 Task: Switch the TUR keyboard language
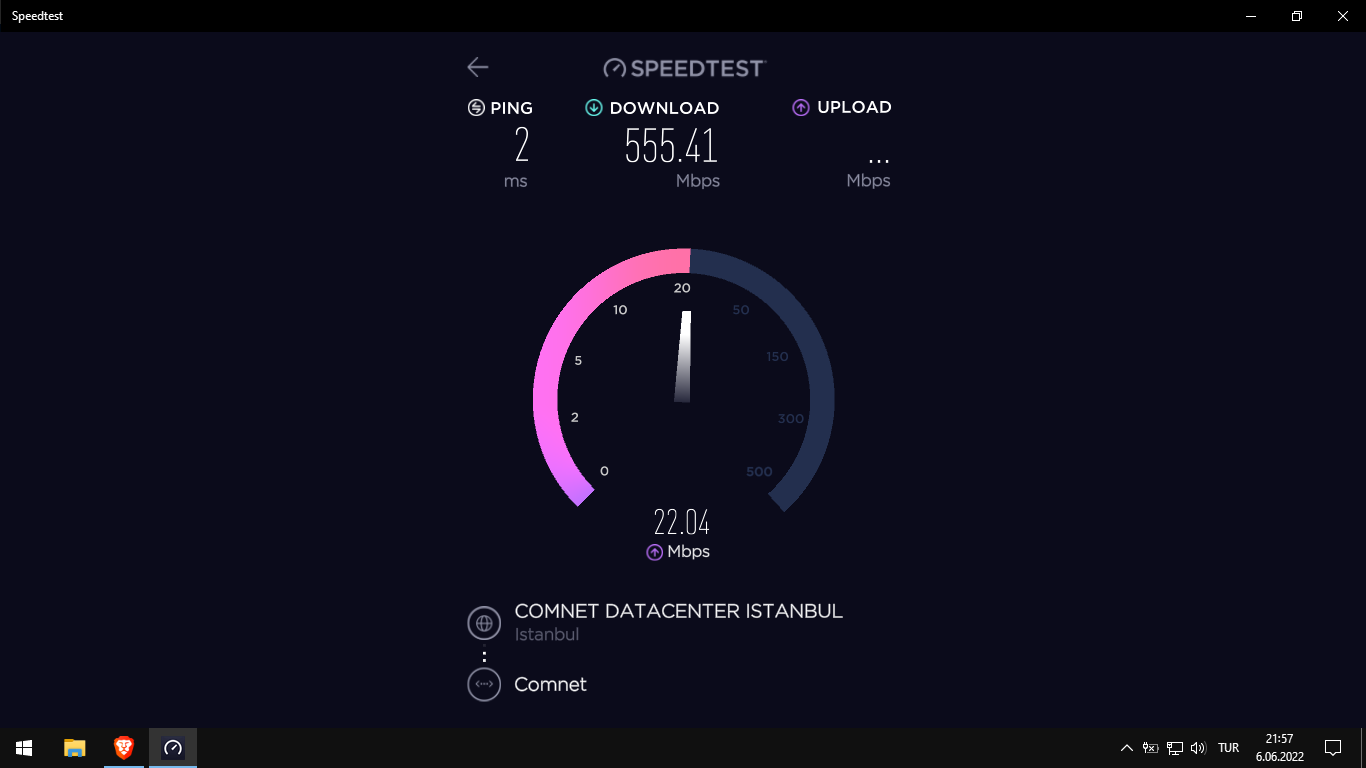tap(1229, 748)
